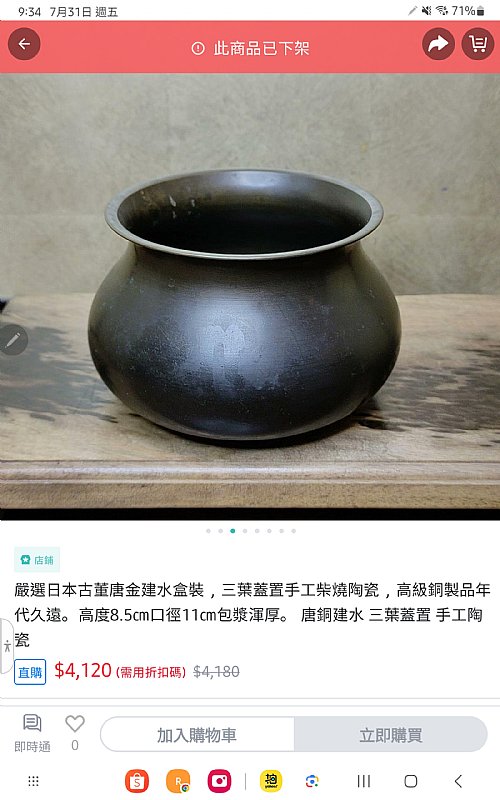
Task: Go back using the top arrow
Action: (24, 44)
